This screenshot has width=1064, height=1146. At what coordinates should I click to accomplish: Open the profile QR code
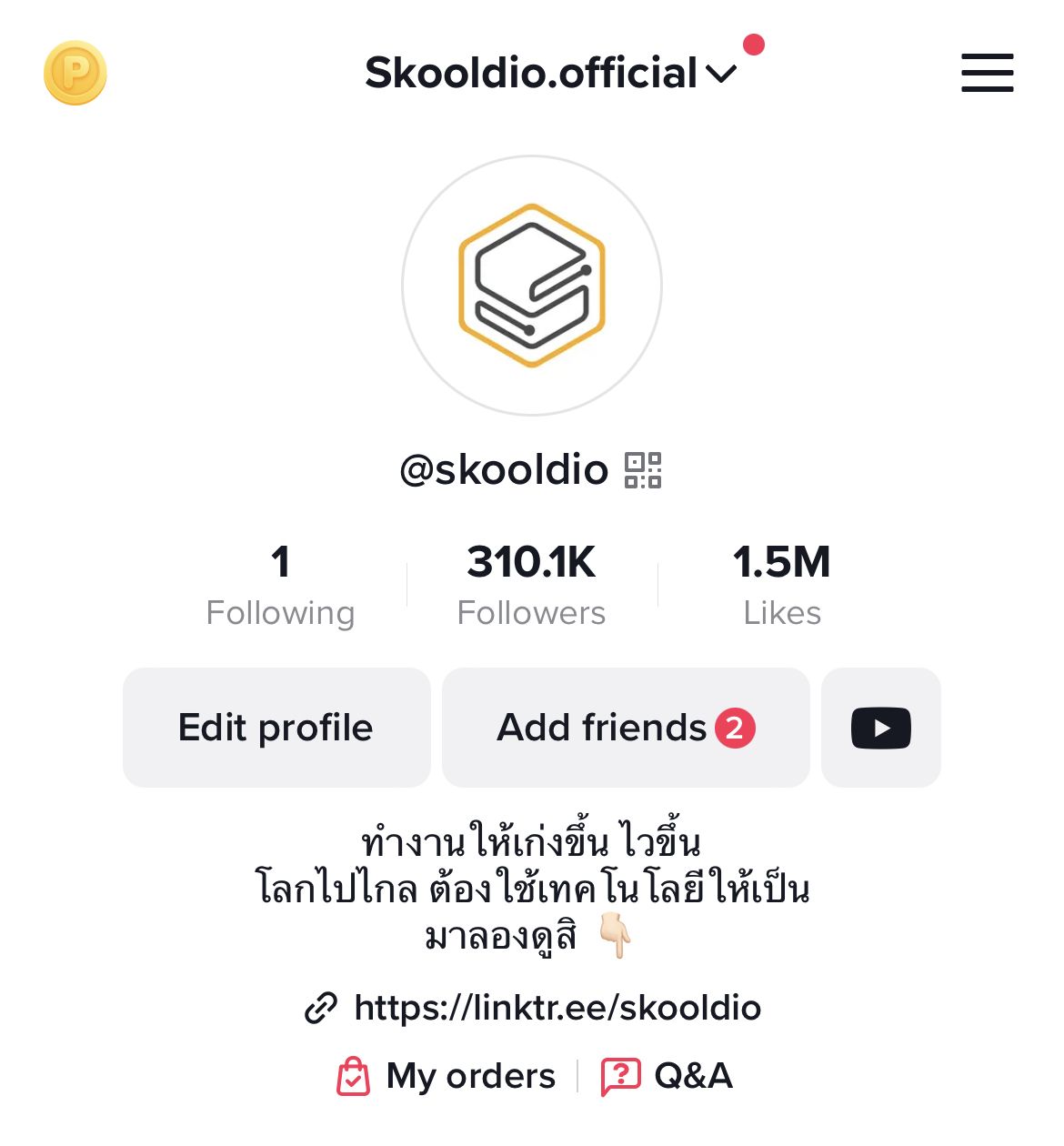pos(644,469)
